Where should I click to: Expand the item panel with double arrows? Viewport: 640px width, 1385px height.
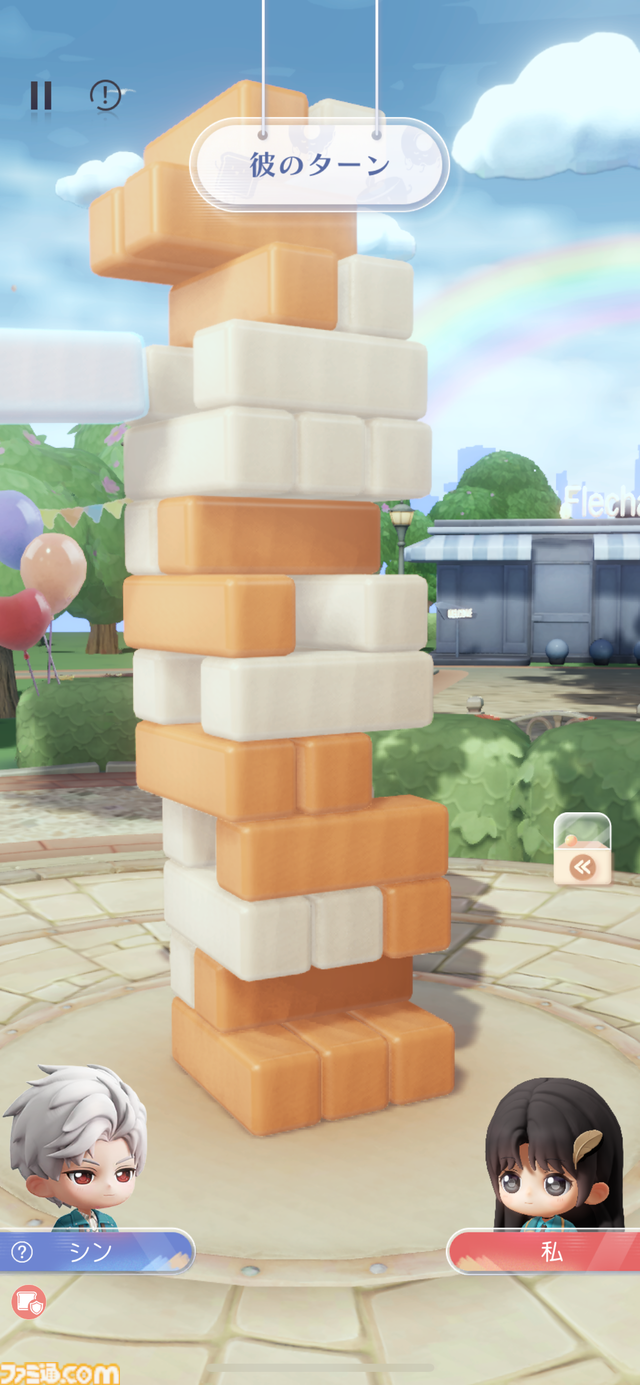(x=582, y=866)
